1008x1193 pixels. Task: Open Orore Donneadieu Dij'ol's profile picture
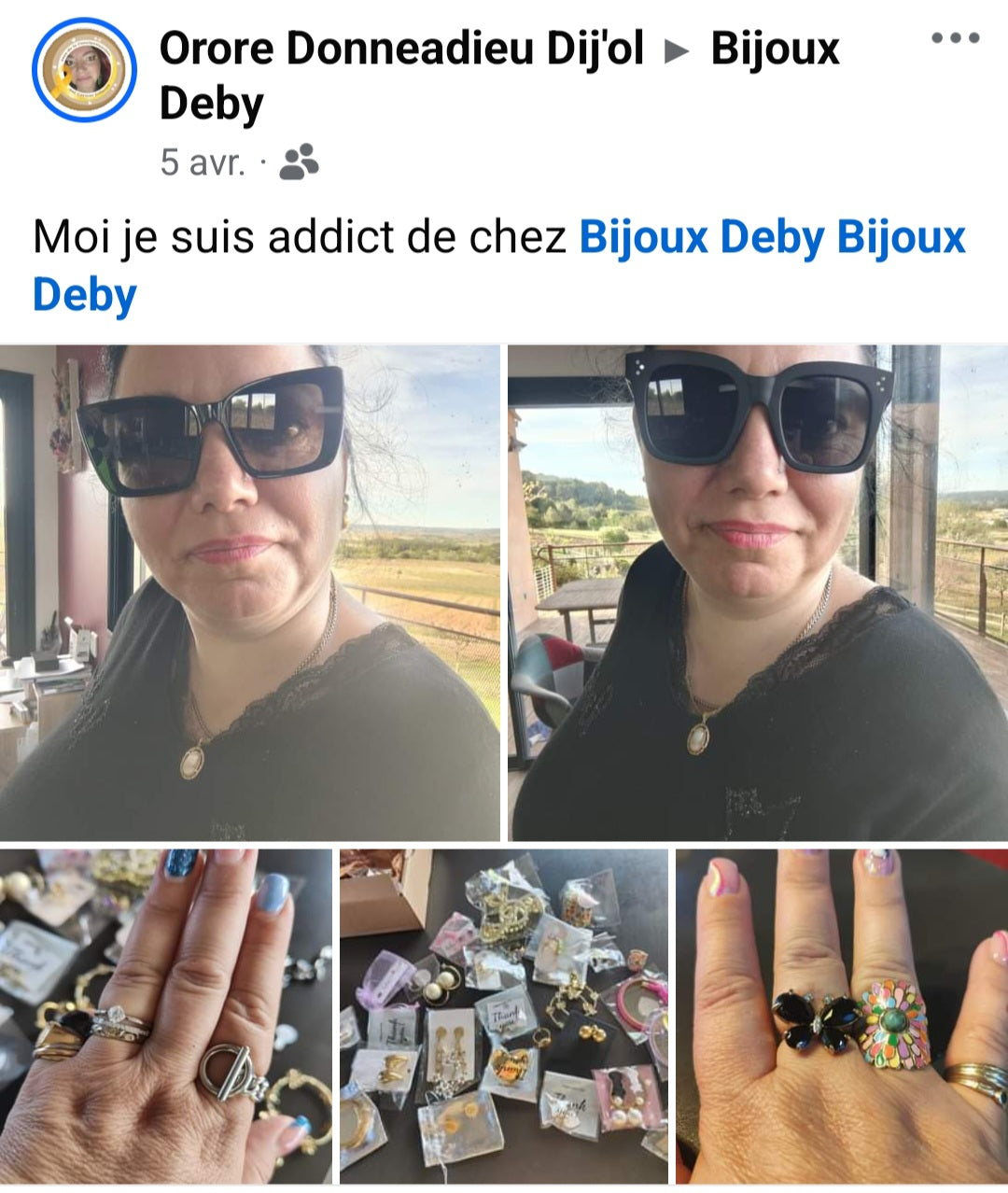click(x=84, y=69)
